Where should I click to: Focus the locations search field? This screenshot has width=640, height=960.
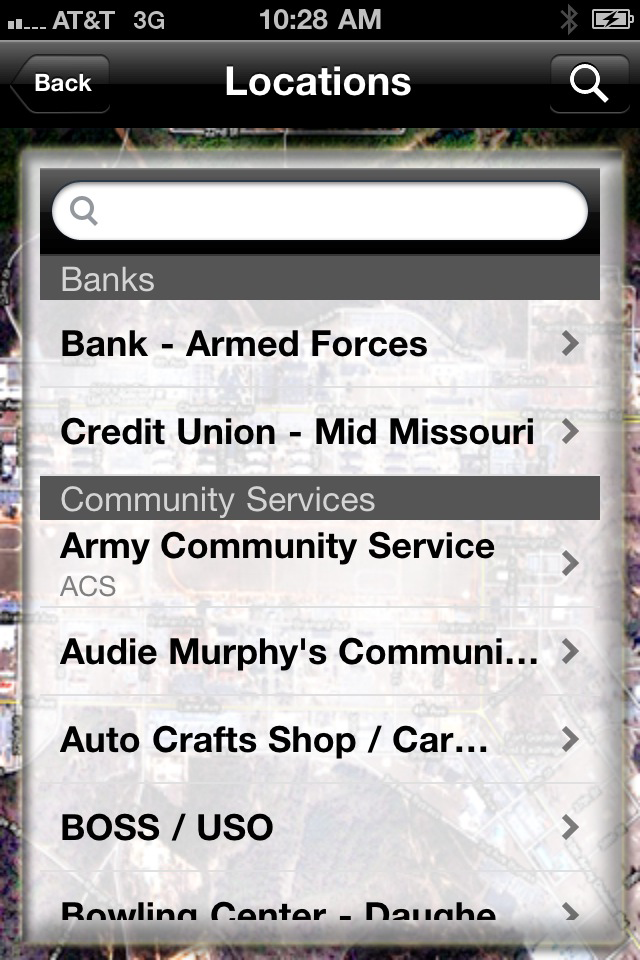320,211
